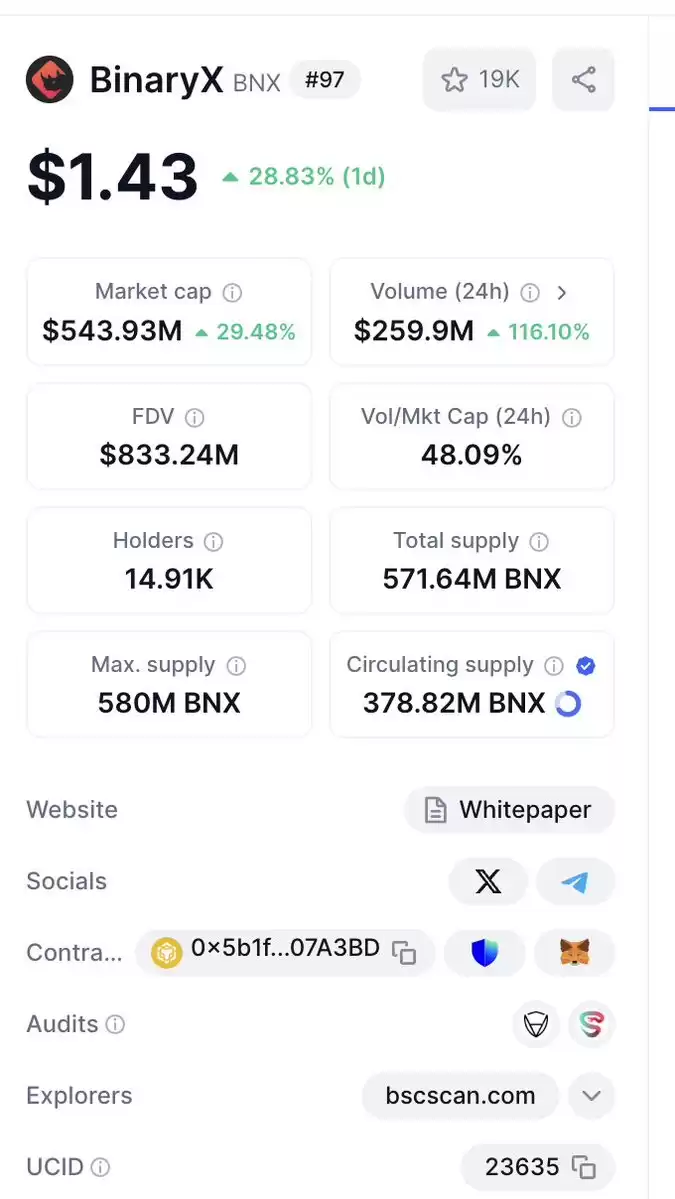Show Max. supply info tooltip
This screenshot has height=1199, width=675.
tap(236, 666)
